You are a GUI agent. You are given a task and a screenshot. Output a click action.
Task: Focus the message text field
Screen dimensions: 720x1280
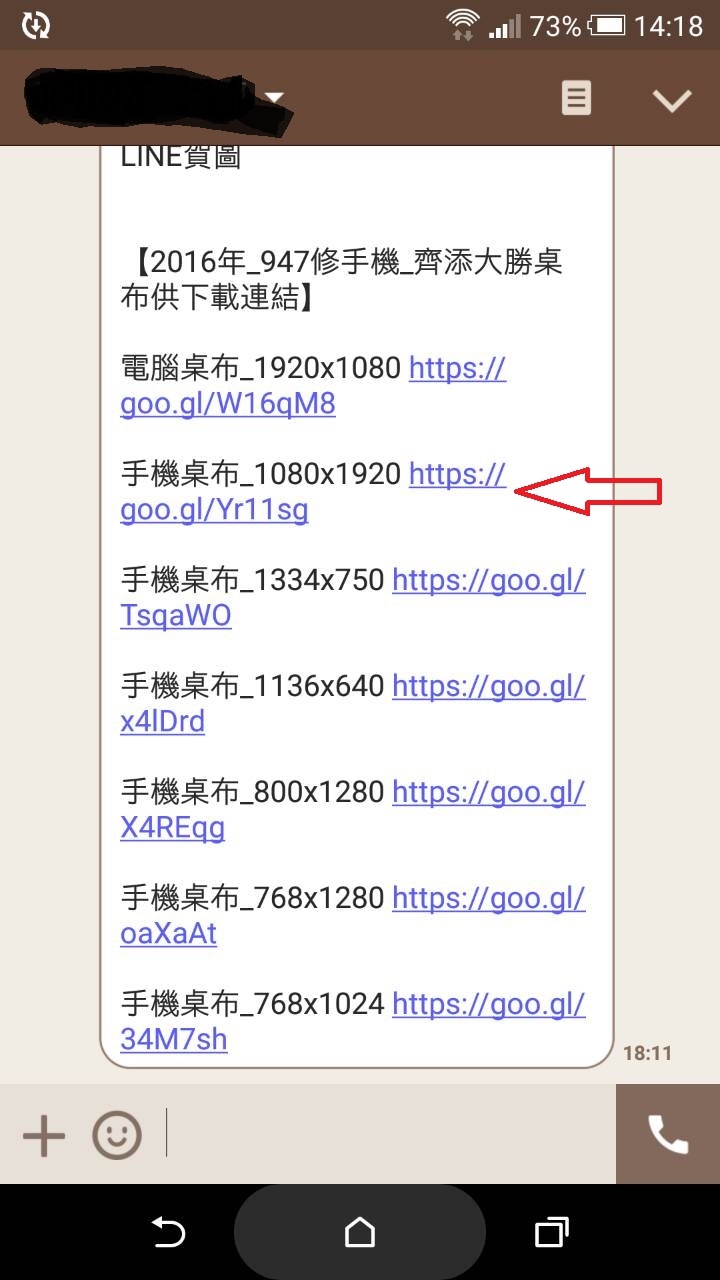click(x=390, y=1134)
